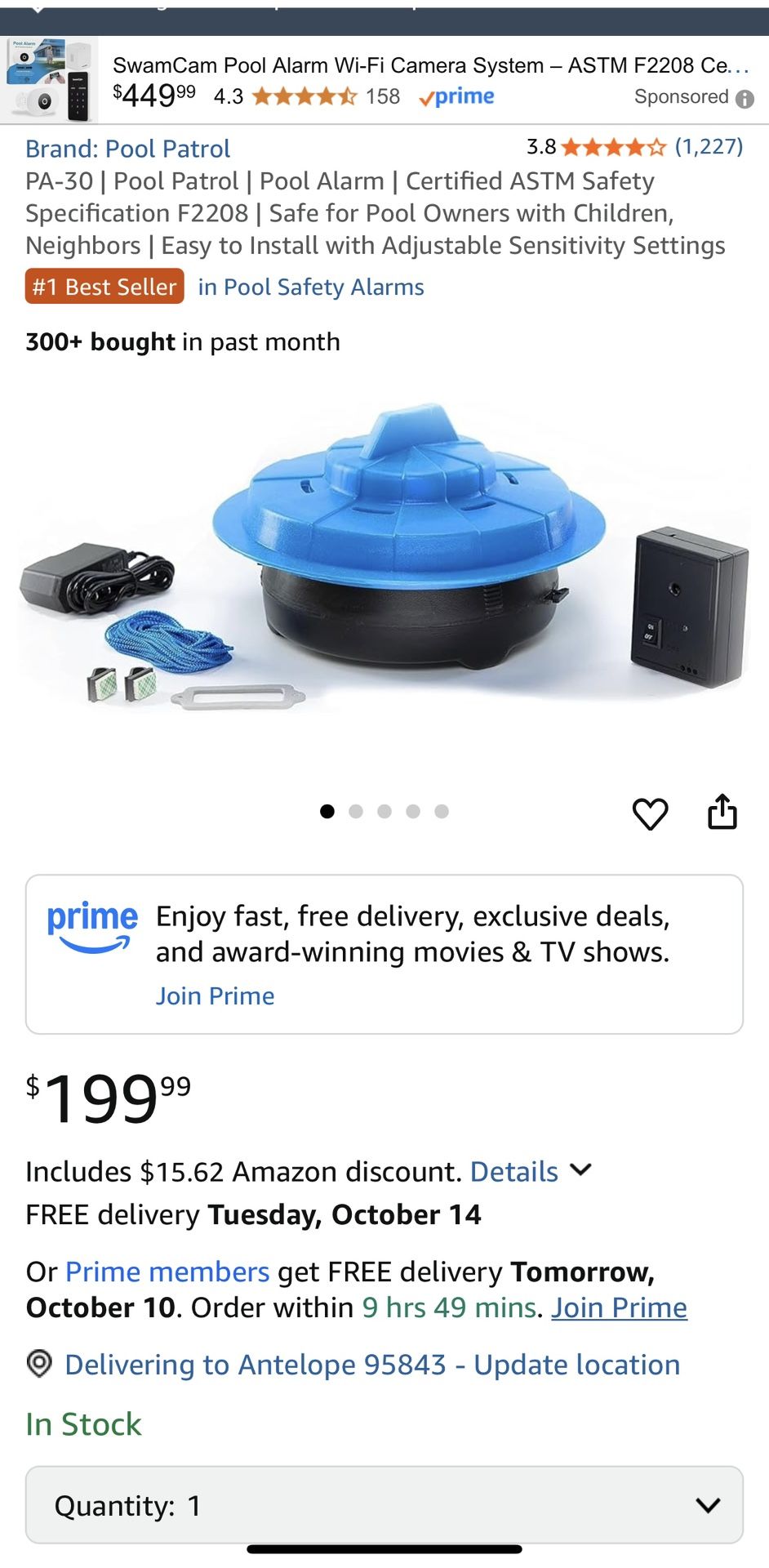769x1568 pixels.
Task: Open the Quantity dropdown
Action: coord(384,1505)
